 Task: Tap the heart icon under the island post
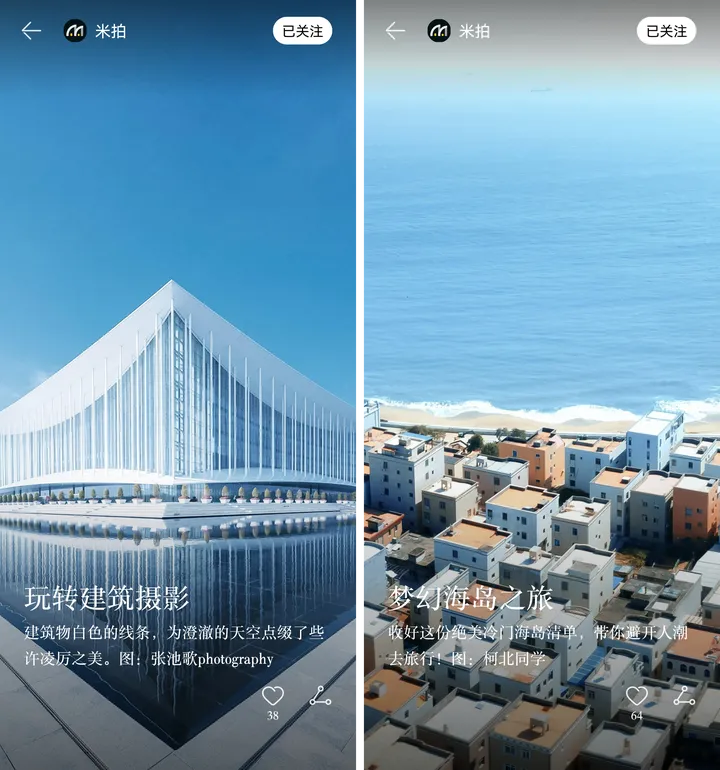(x=637, y=696)
